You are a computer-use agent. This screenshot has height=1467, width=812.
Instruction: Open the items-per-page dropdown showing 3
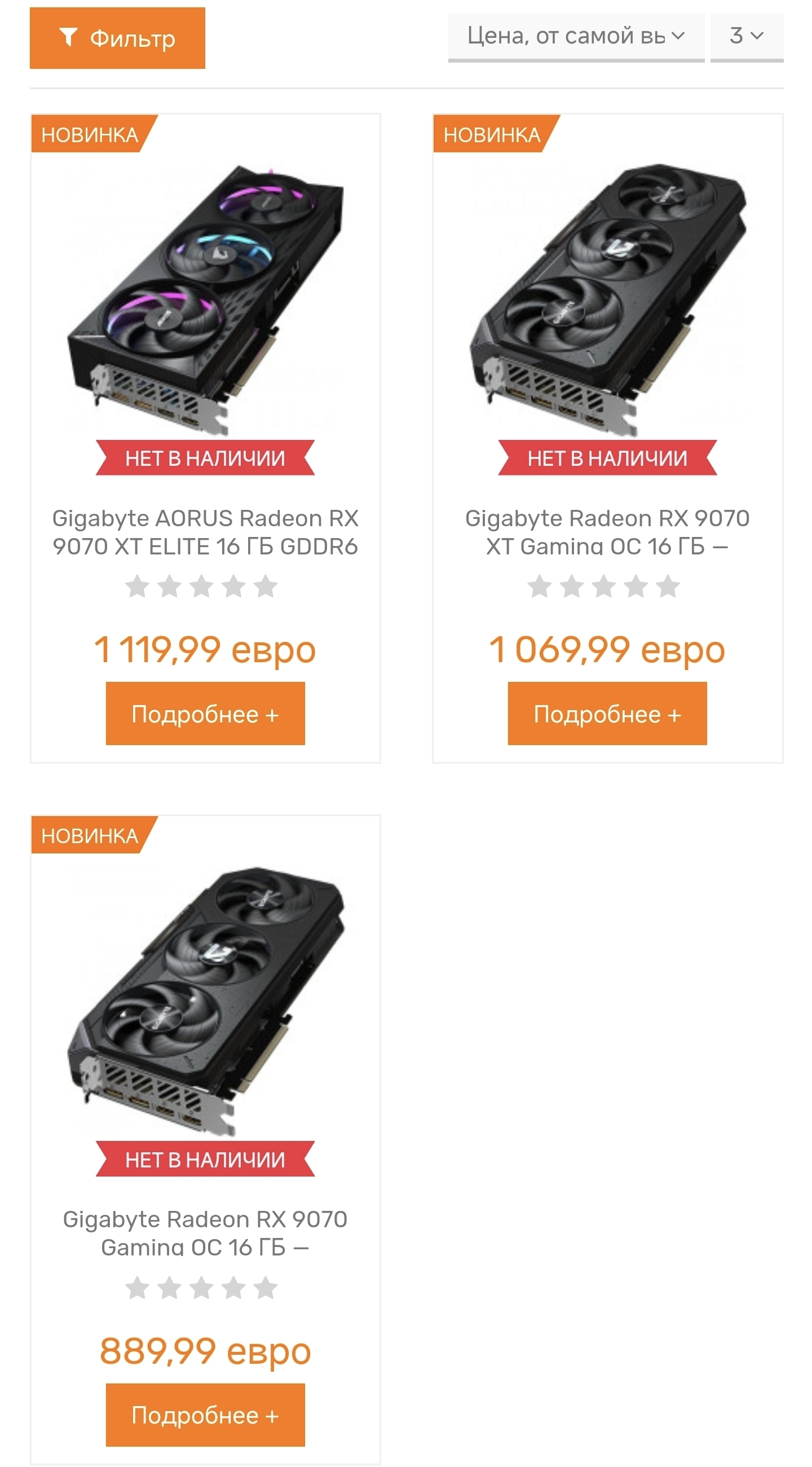pyautogui.click(x=746, y=36)
